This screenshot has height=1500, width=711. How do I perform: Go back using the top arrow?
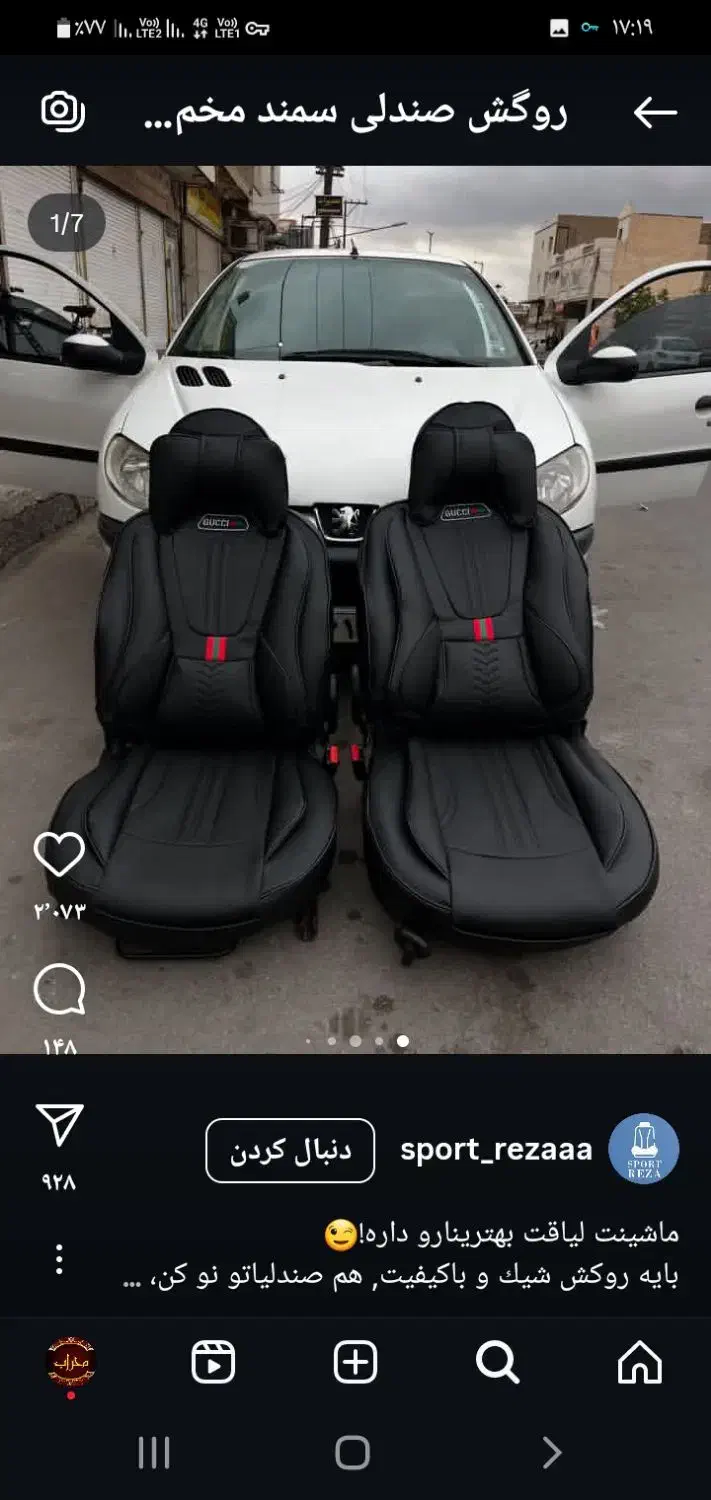click(x=655, y=113)
